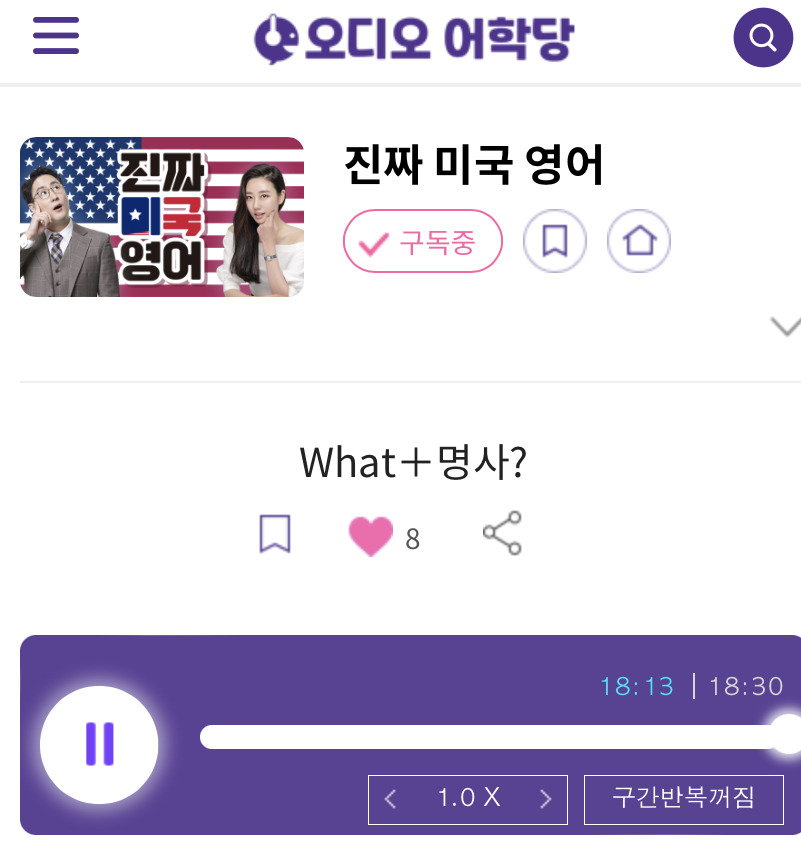The image size is (801, 856).
Task: Open the hamburger navigation menu
Action: [55, 36]
